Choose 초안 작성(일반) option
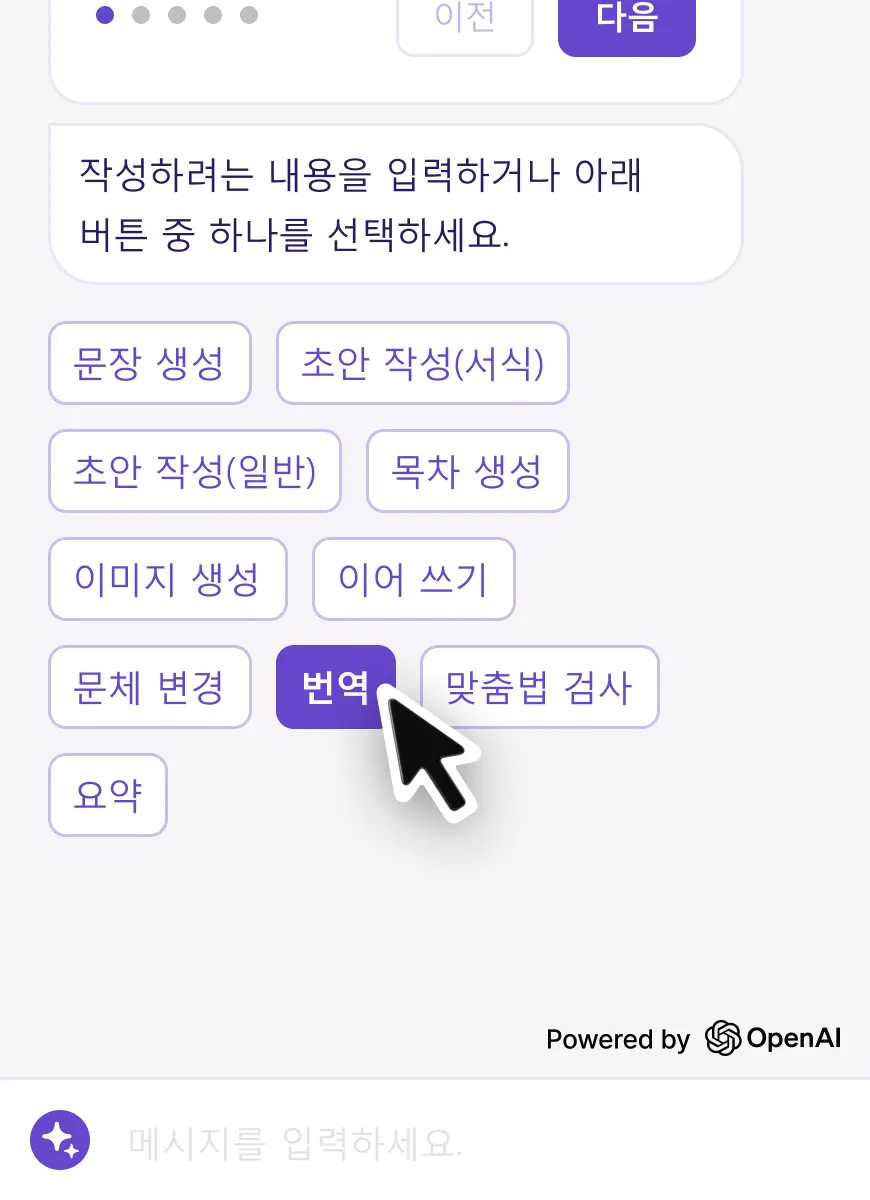This screenshot has height=1200, width=870. [195, 471]
